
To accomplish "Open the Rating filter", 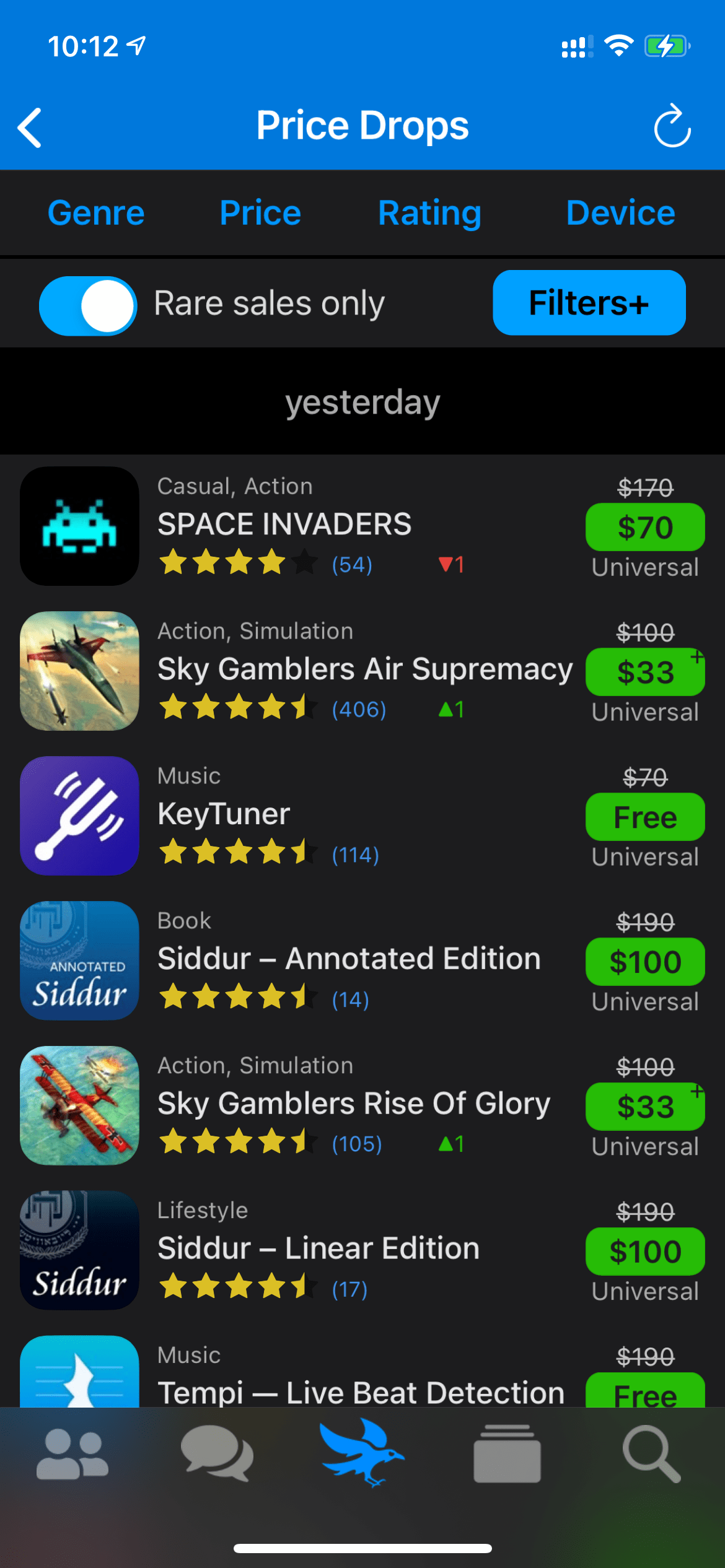I will pyautogui.click(x=429, y=213).
